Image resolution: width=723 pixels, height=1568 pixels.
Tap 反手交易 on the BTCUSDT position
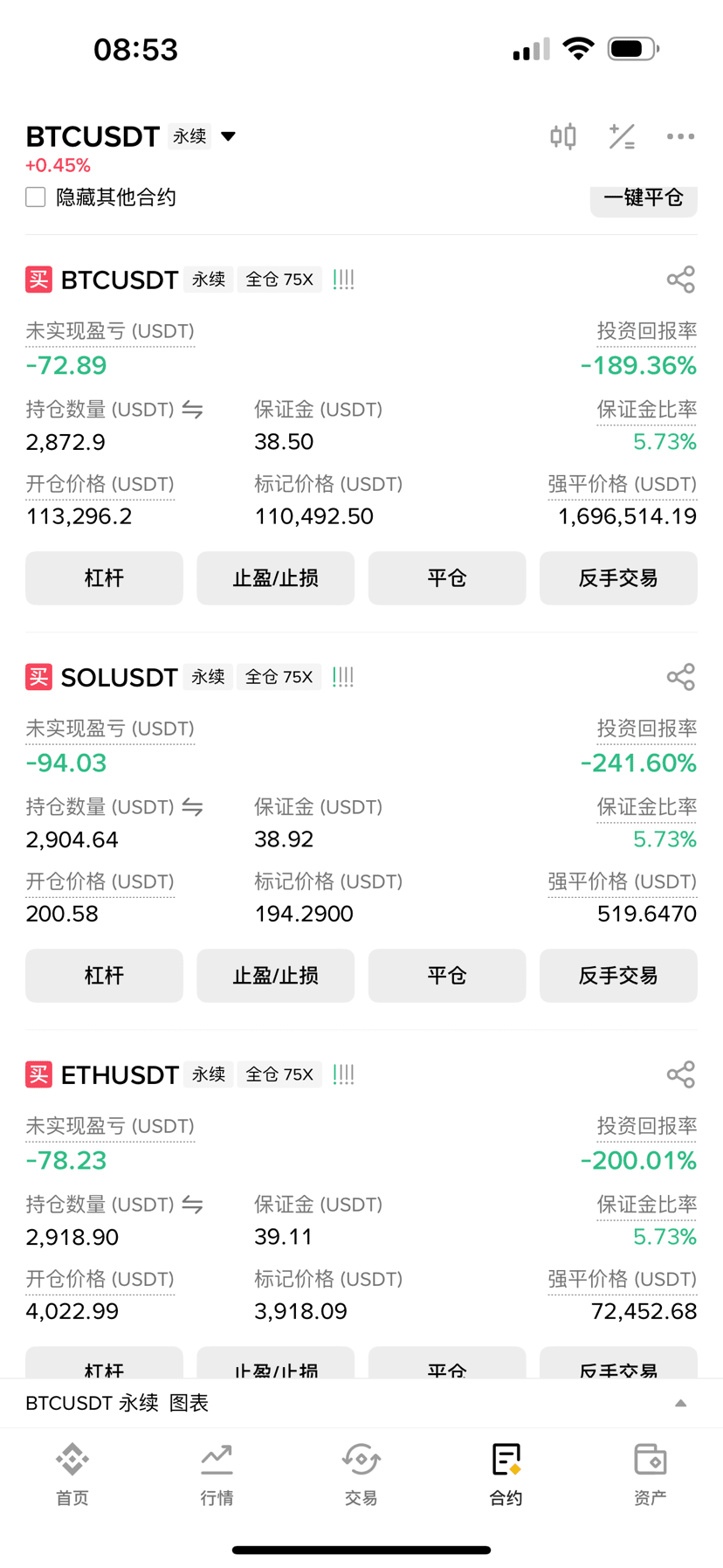pos(618,578)
